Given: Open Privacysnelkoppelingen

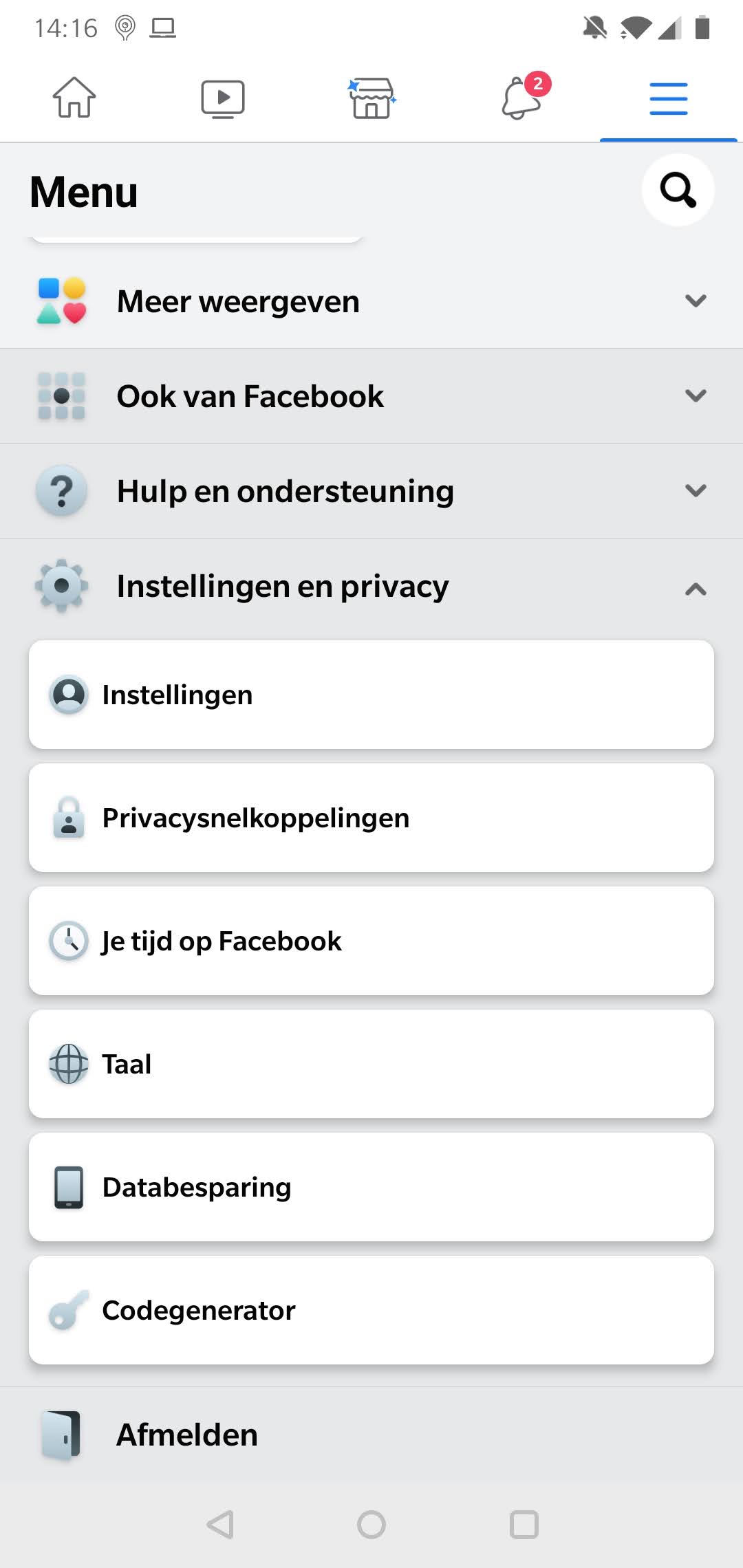Looking at the screenshot, I should (371, 818).
